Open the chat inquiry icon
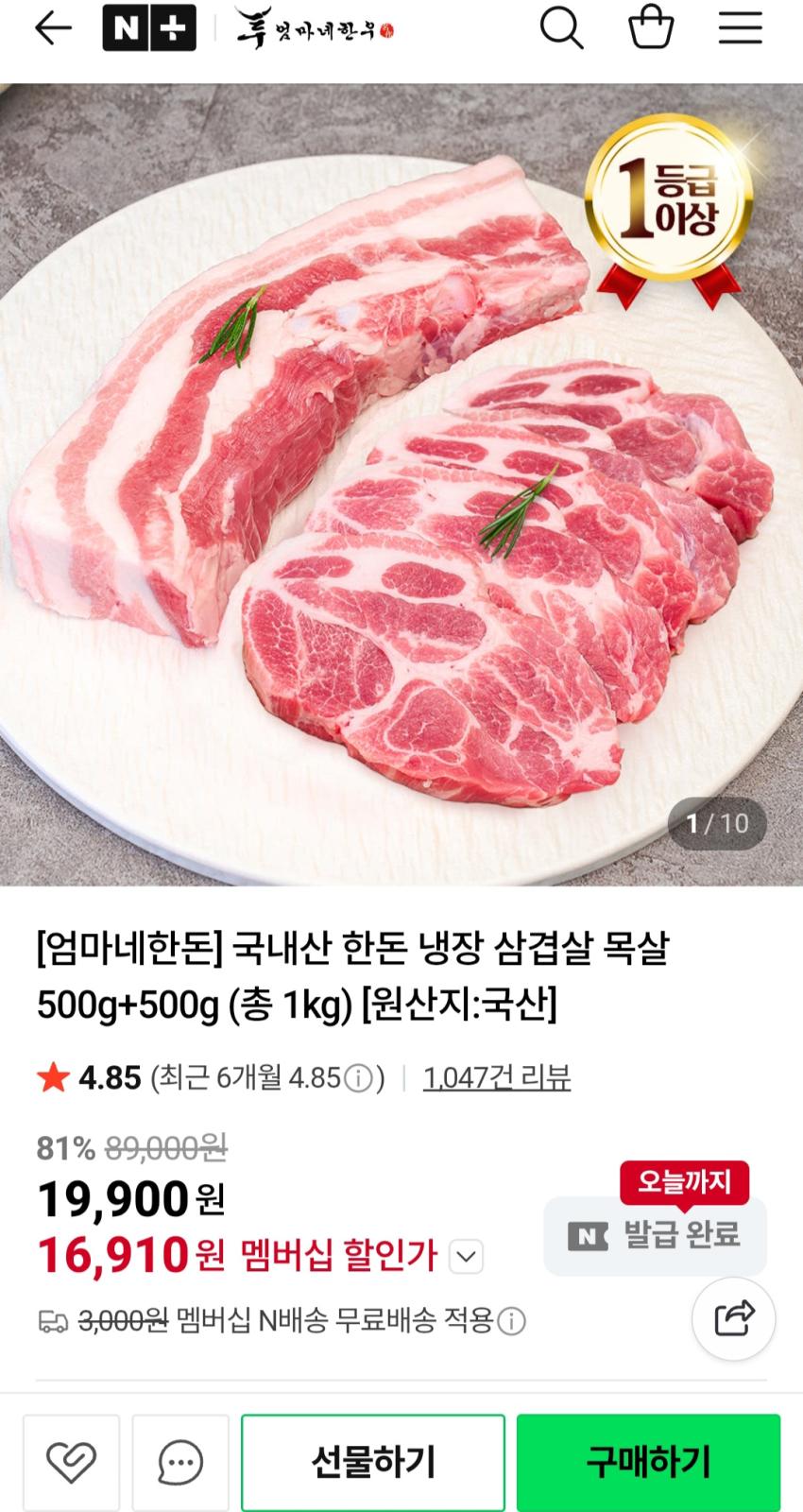Viewport: 803px width, 1512px height. coord(180,1462)
